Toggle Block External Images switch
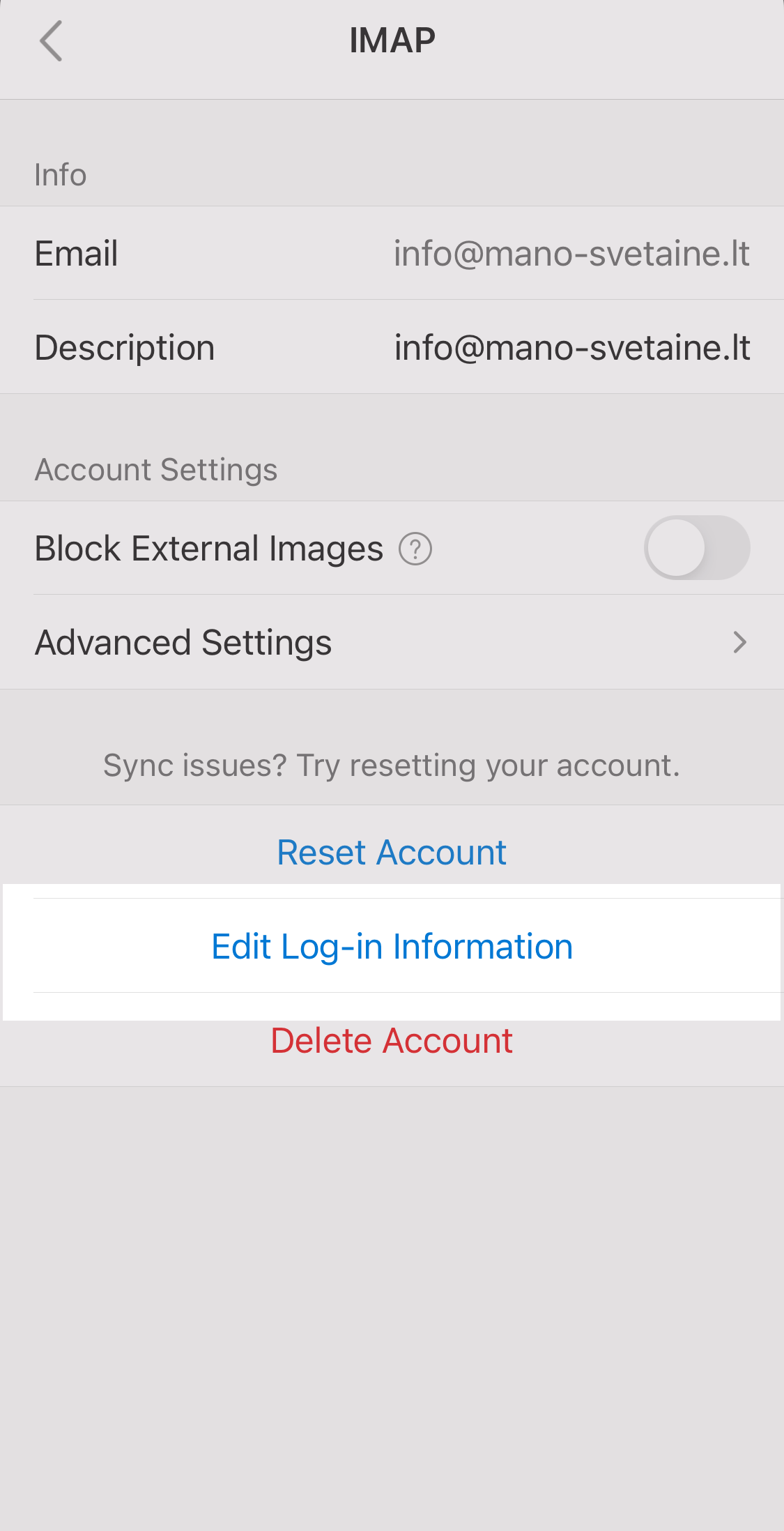This screenshot has height=1531, width=784. tap(696, 548)
